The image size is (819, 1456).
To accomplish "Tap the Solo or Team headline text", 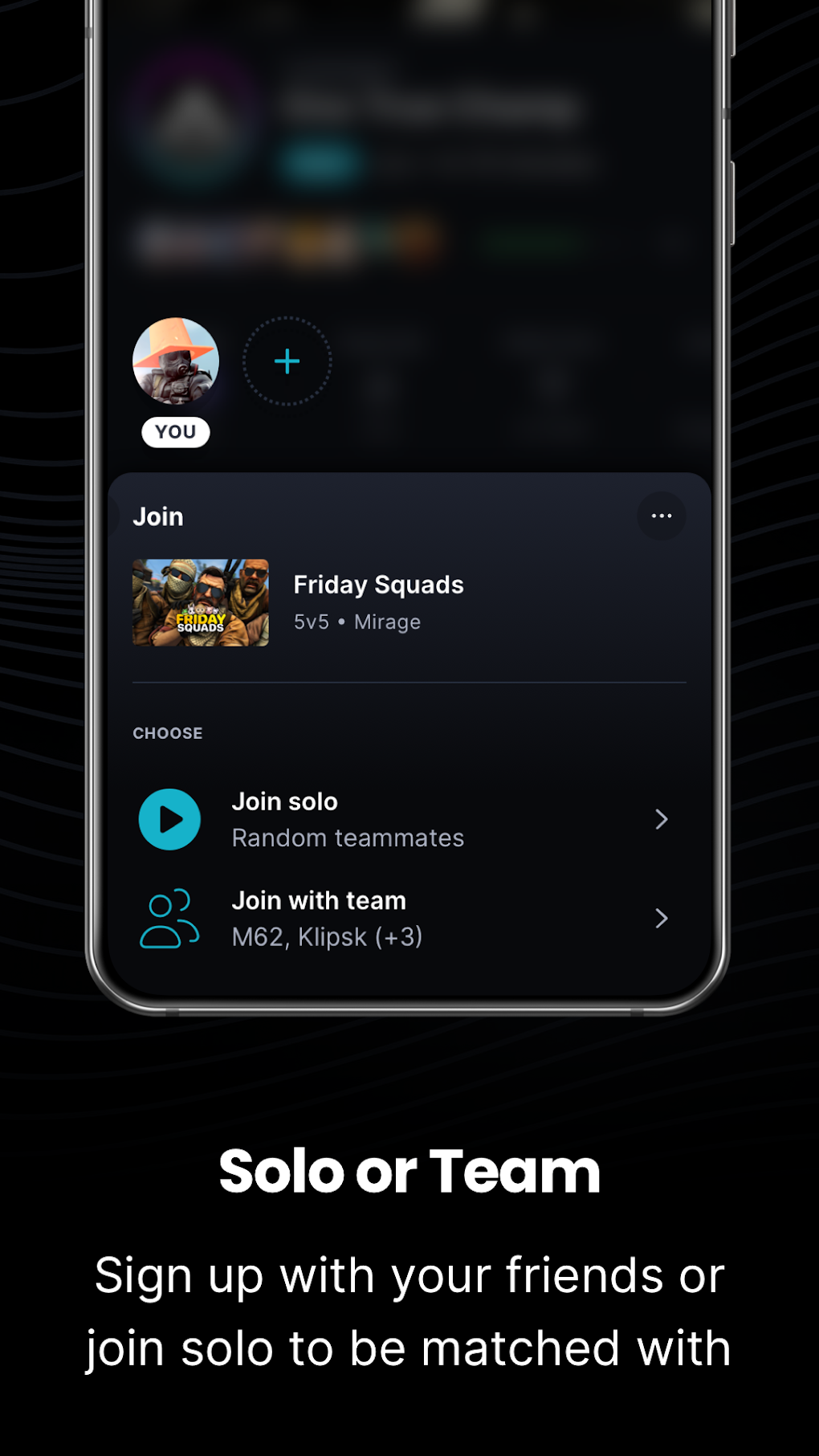I will (x=409, y=1172).
